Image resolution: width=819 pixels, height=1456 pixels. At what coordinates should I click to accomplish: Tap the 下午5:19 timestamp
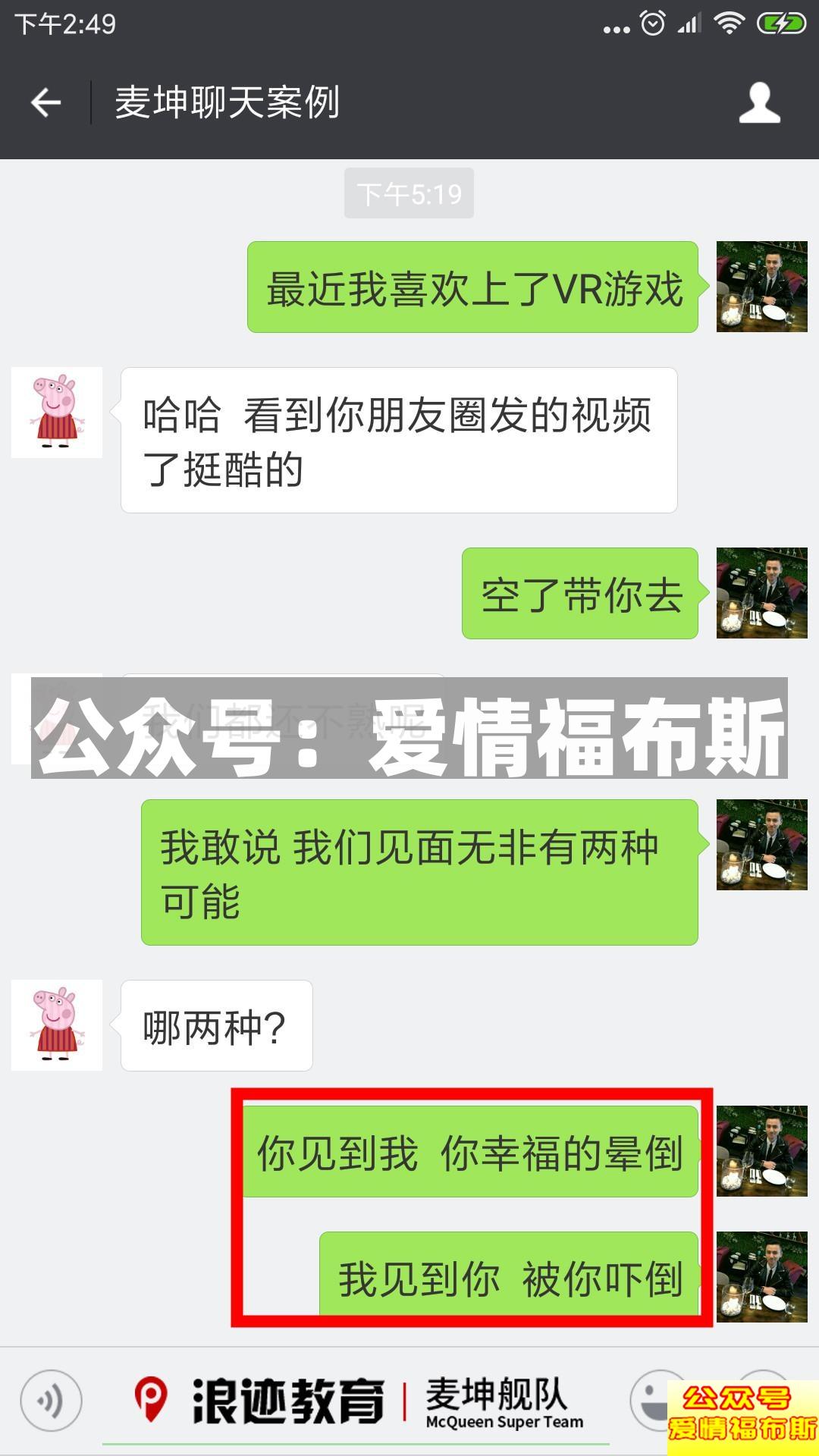click(x=409, y=195)
